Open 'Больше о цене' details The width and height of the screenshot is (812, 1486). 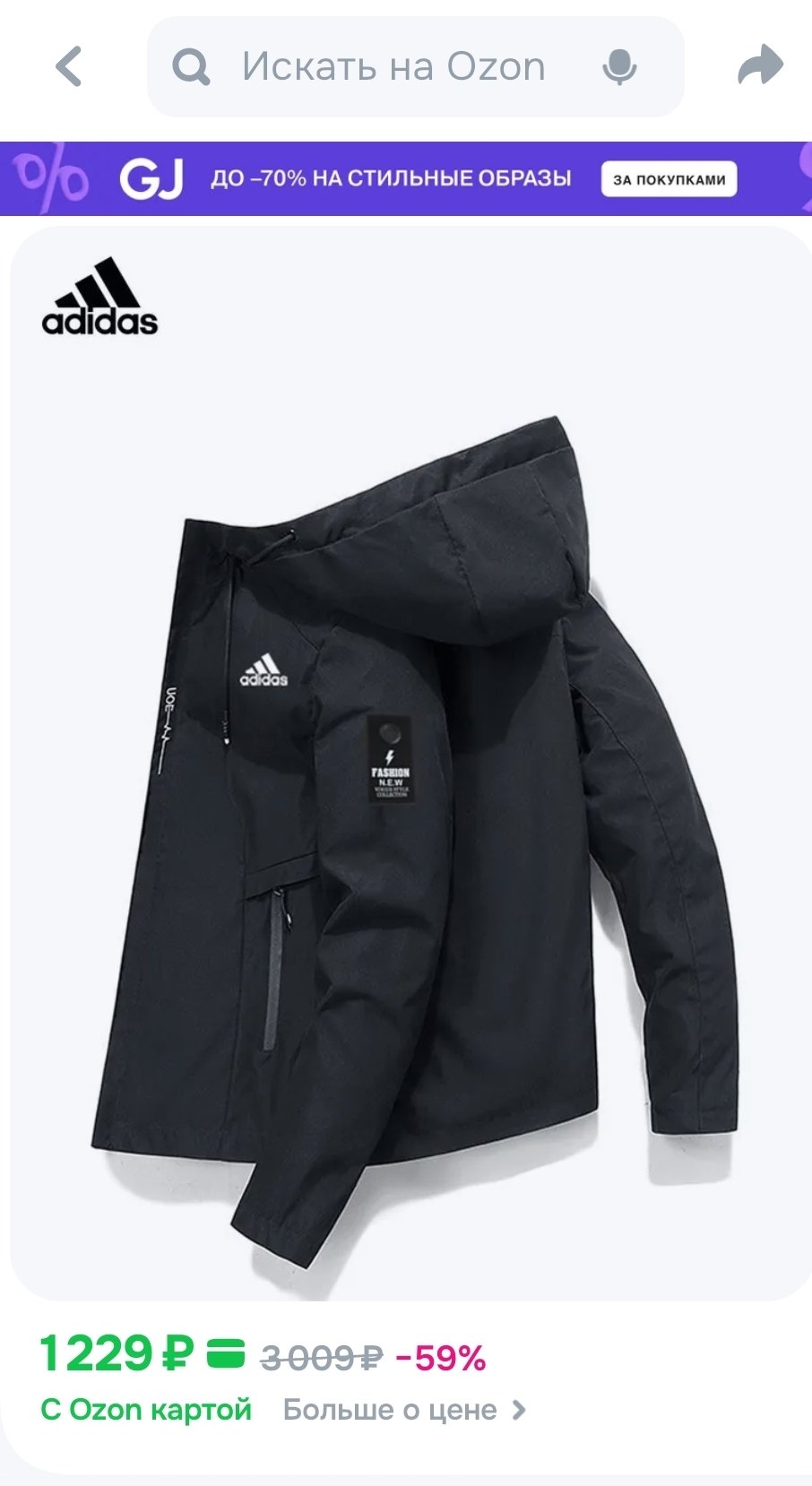pos(403,1410)
